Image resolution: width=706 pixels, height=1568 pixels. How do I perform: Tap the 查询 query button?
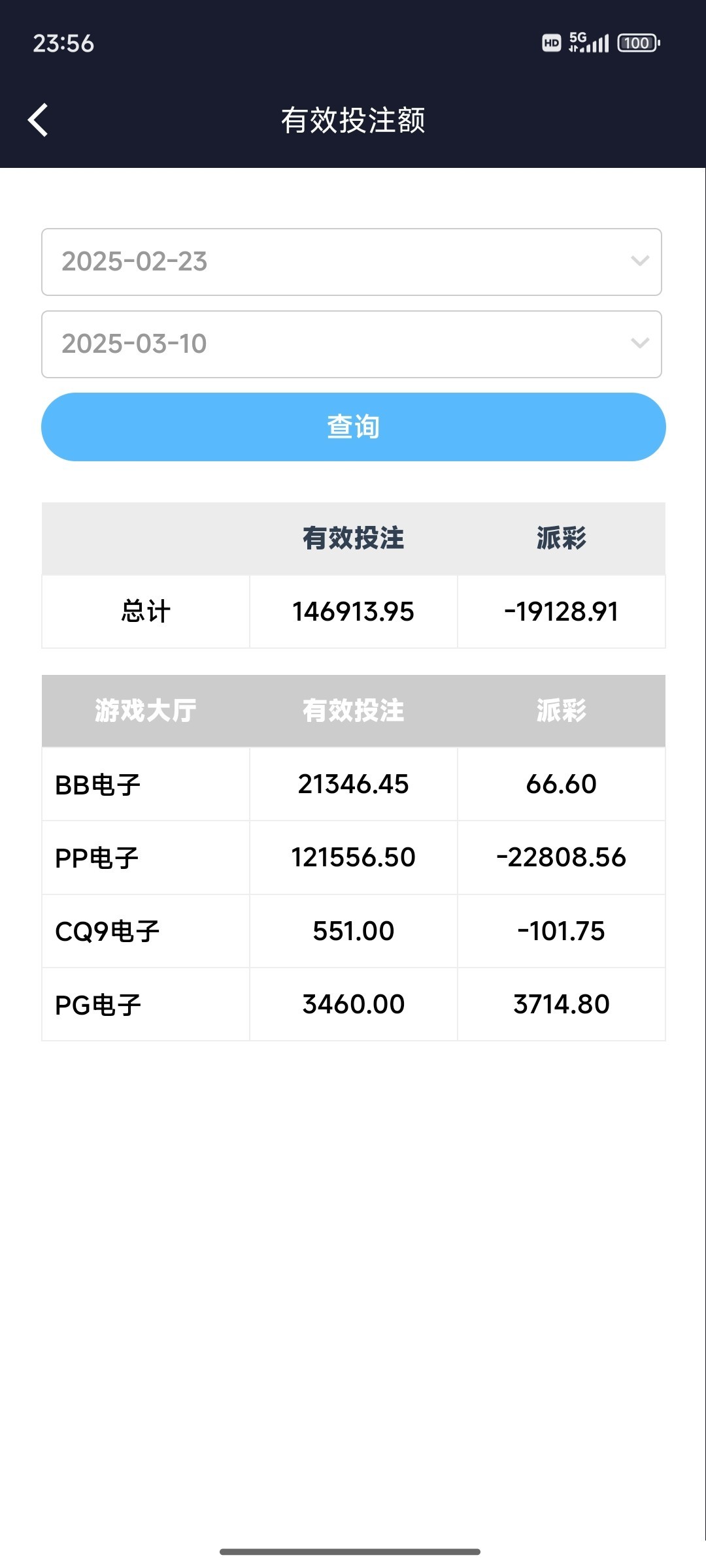(x=353, y=427)
